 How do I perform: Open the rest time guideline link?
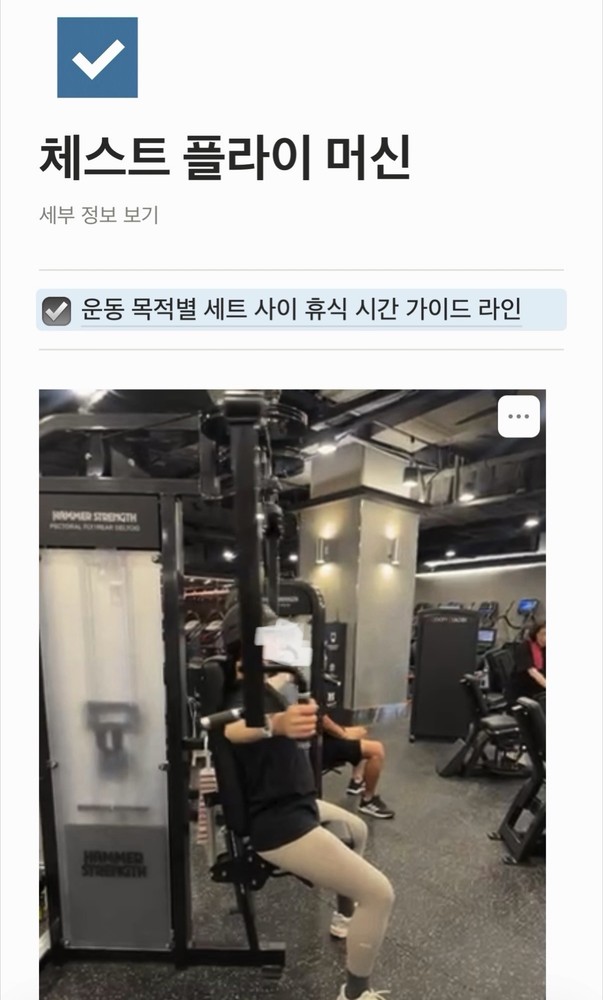point(301,309)
